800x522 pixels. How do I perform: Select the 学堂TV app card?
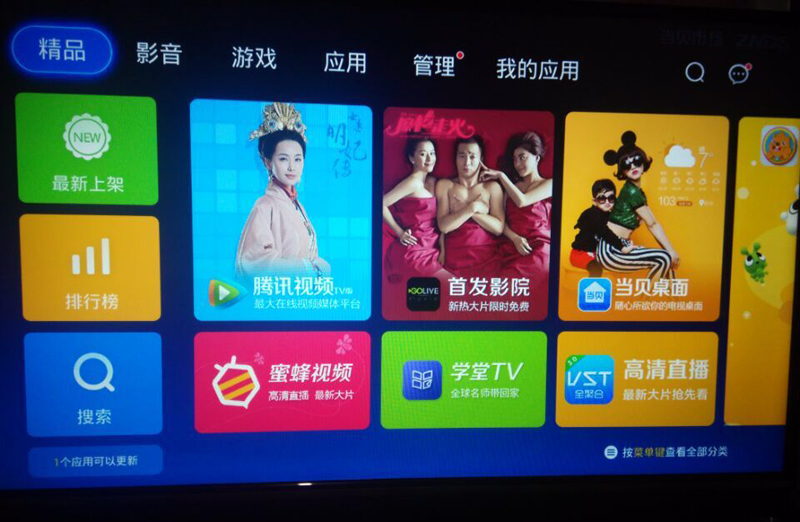[463, 380]
